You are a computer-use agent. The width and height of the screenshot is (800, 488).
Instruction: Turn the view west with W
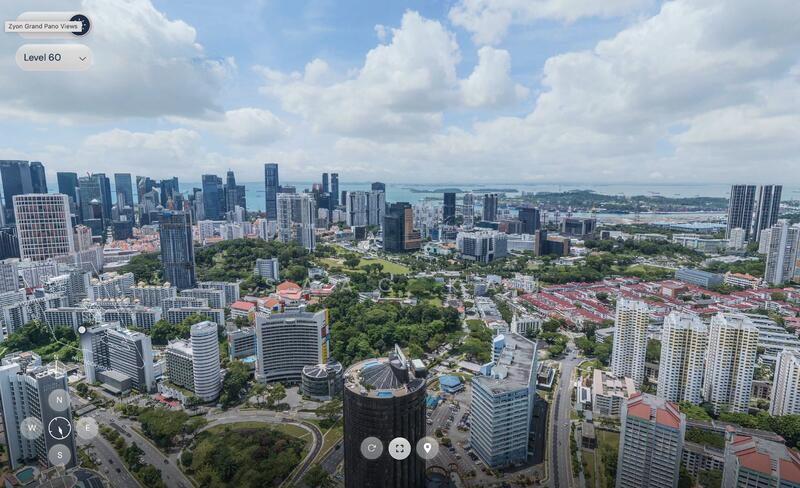tap(31, 428)
